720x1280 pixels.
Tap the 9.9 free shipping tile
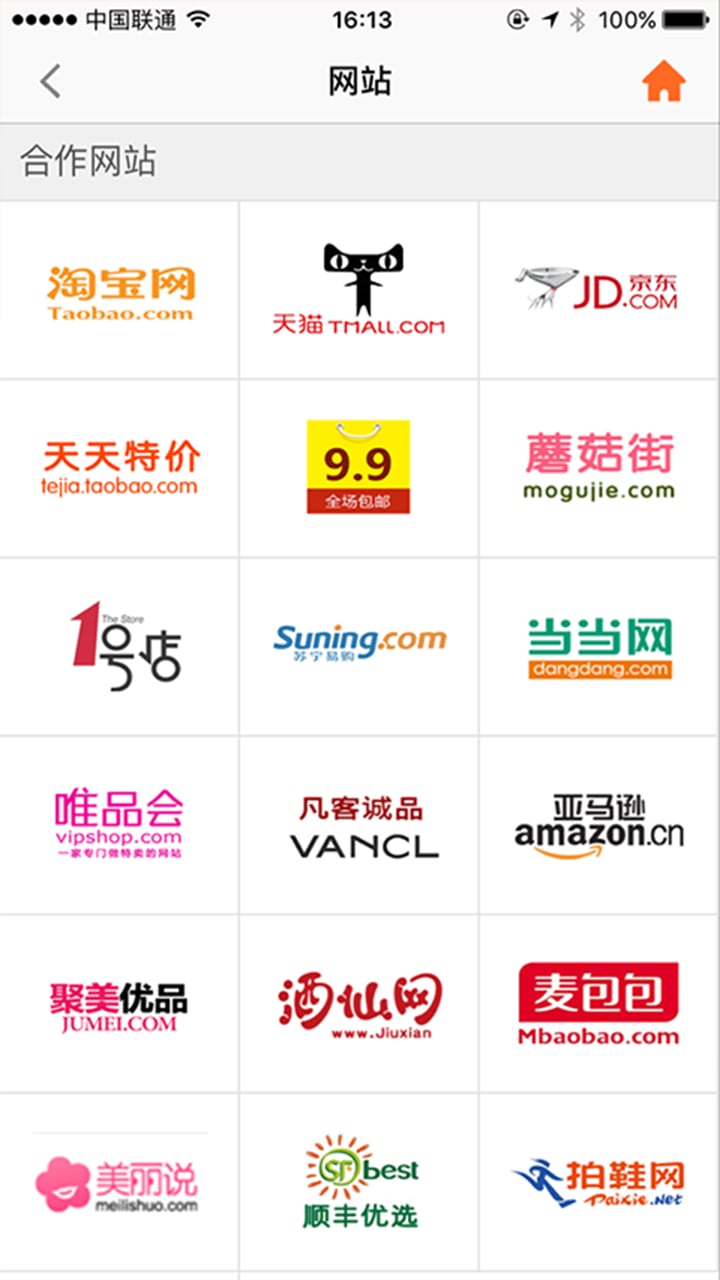(x=359, y=468)
